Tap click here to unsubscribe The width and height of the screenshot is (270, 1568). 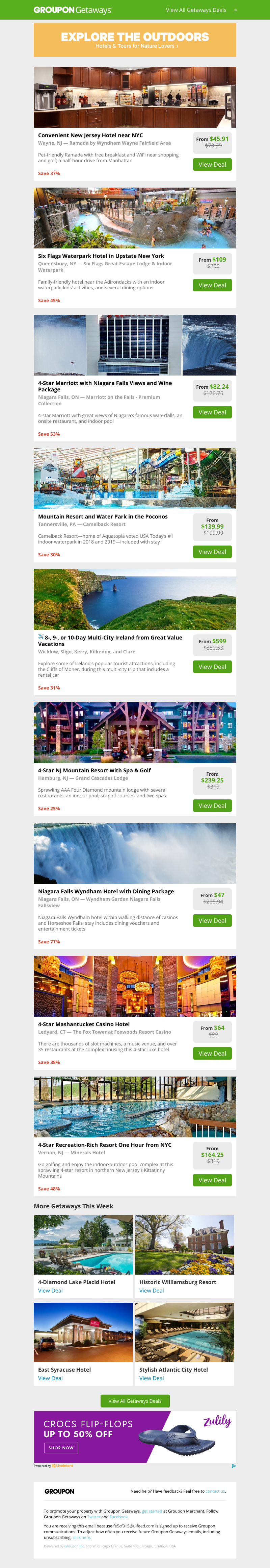81,1537
